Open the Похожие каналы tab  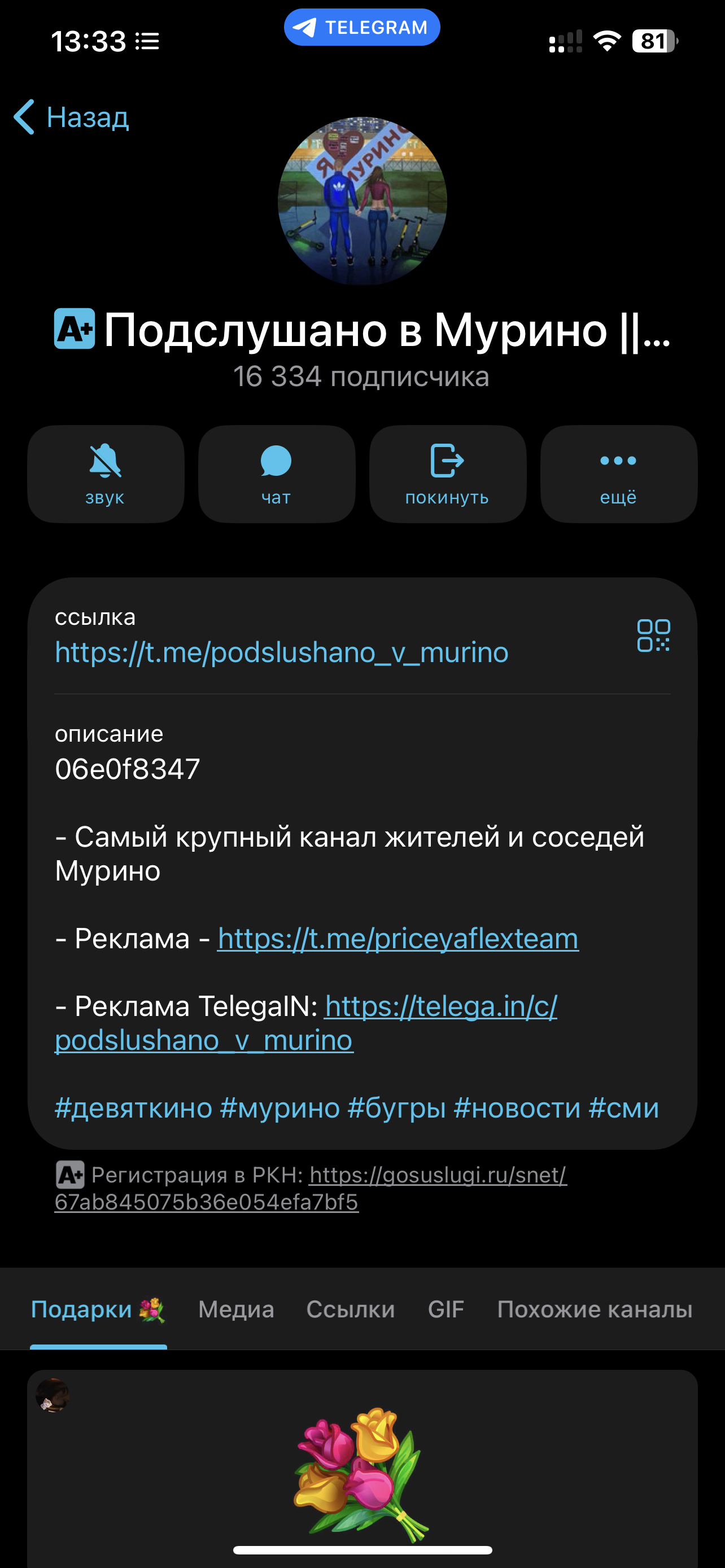595,1309
